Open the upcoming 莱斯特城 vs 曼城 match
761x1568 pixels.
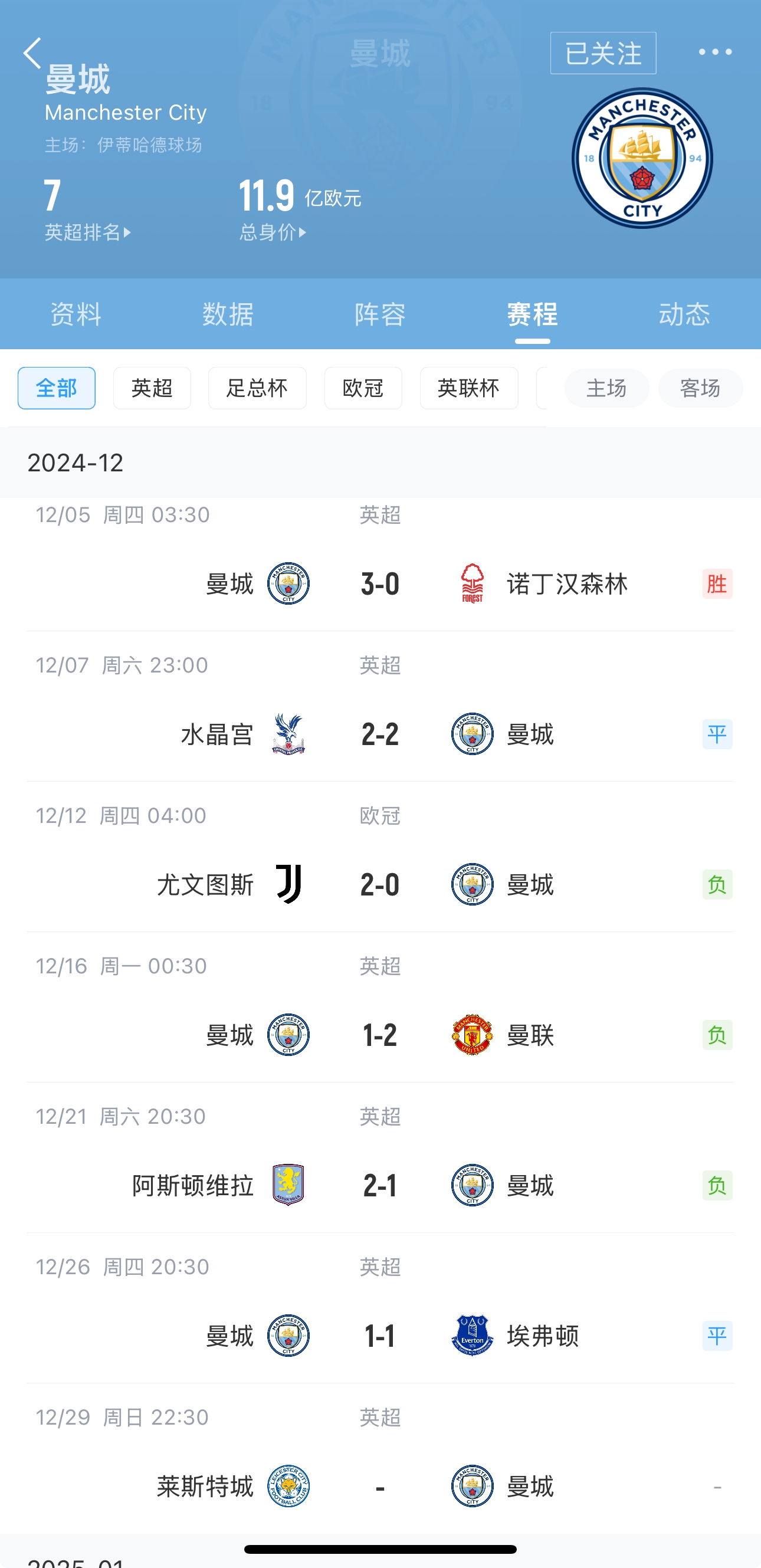coord(380,1486)
